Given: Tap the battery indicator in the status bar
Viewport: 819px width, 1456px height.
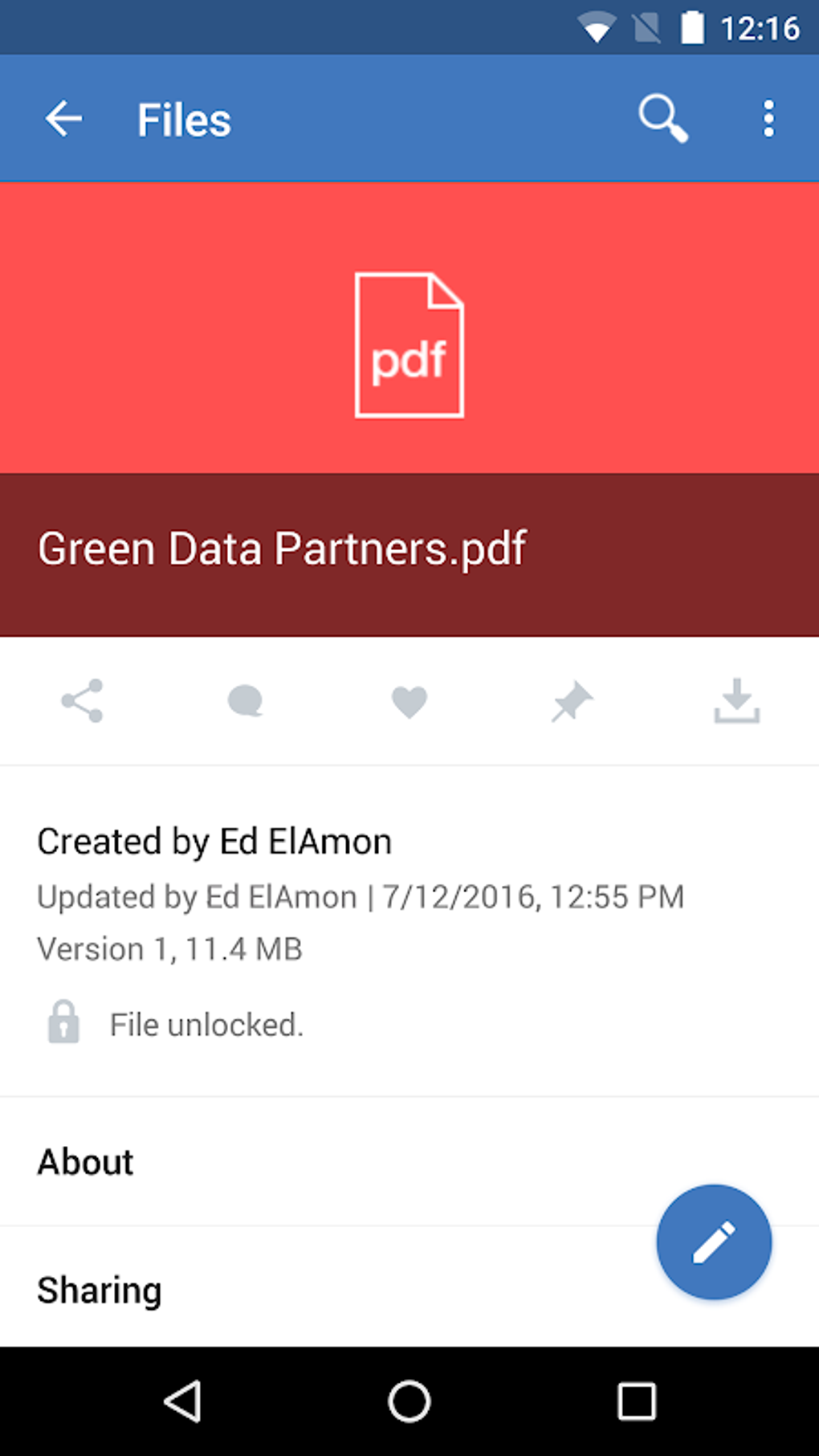Looking at the screenshot, I should (692, 27).
